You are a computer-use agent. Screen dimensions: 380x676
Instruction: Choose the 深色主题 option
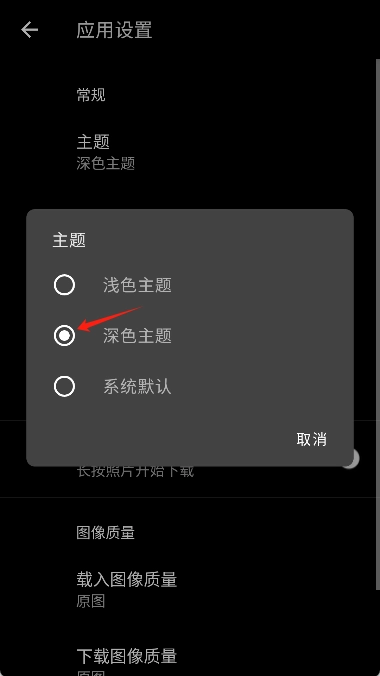pos(190,336)
